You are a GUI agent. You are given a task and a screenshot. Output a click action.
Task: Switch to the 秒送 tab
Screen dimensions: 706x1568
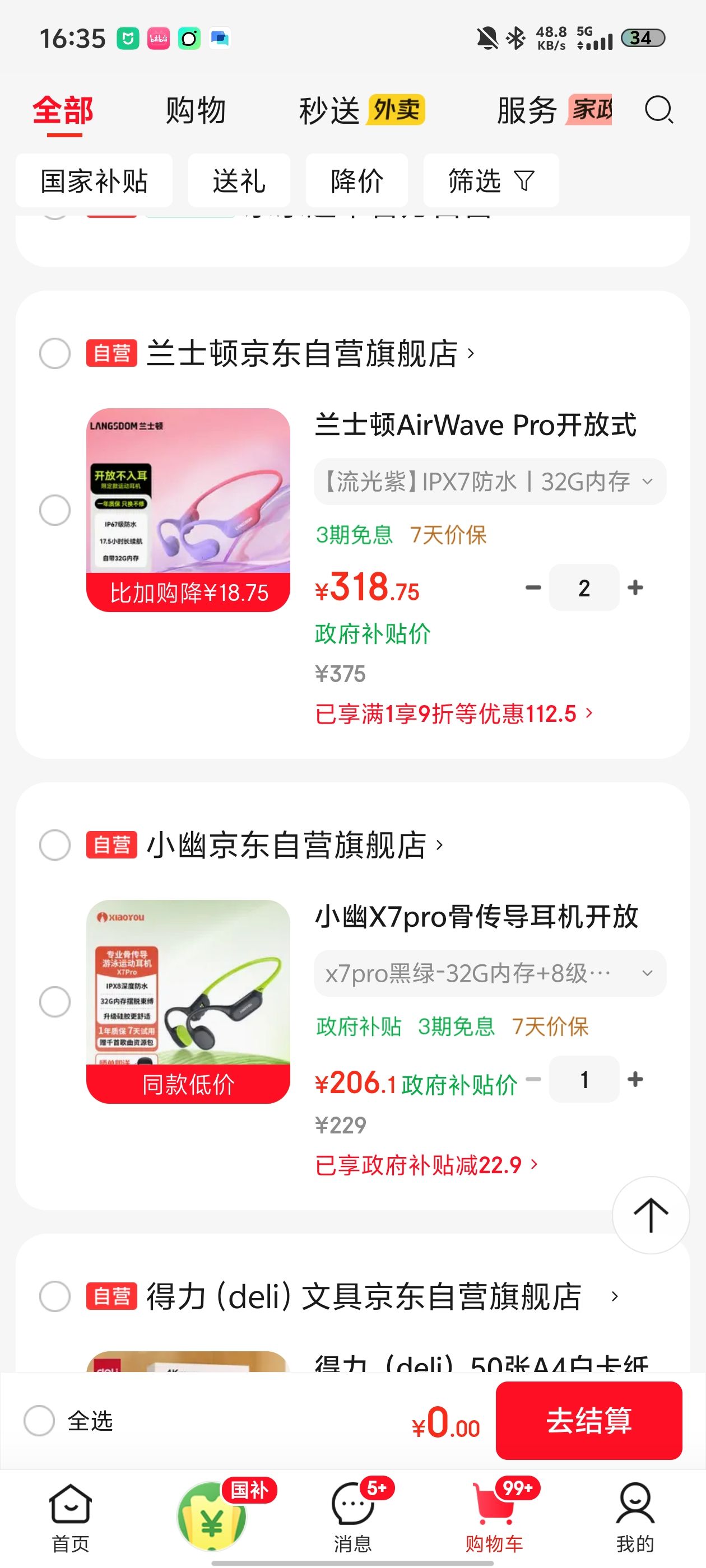coord(329,111)
